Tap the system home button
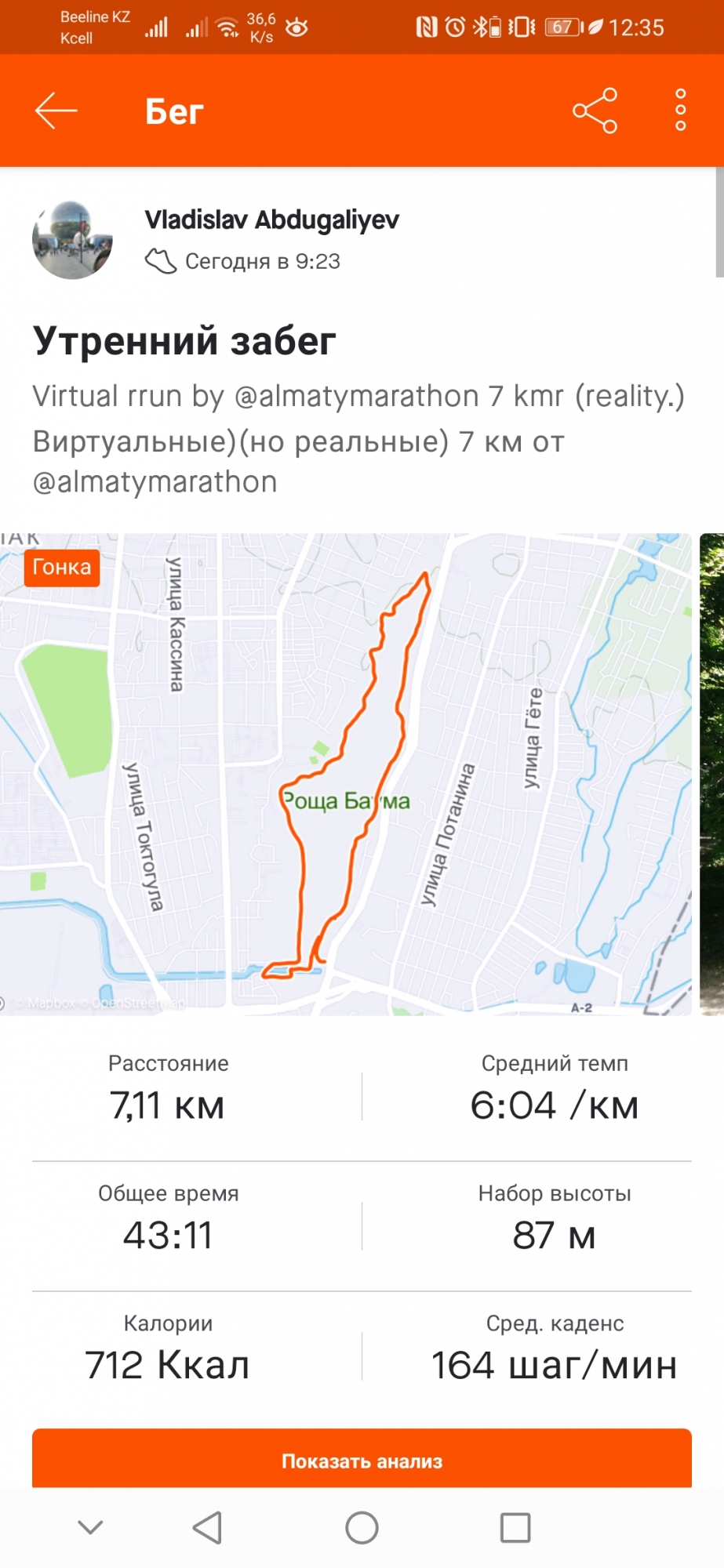Viewport: 724px width, 1568px height. tap(362, 1527)
